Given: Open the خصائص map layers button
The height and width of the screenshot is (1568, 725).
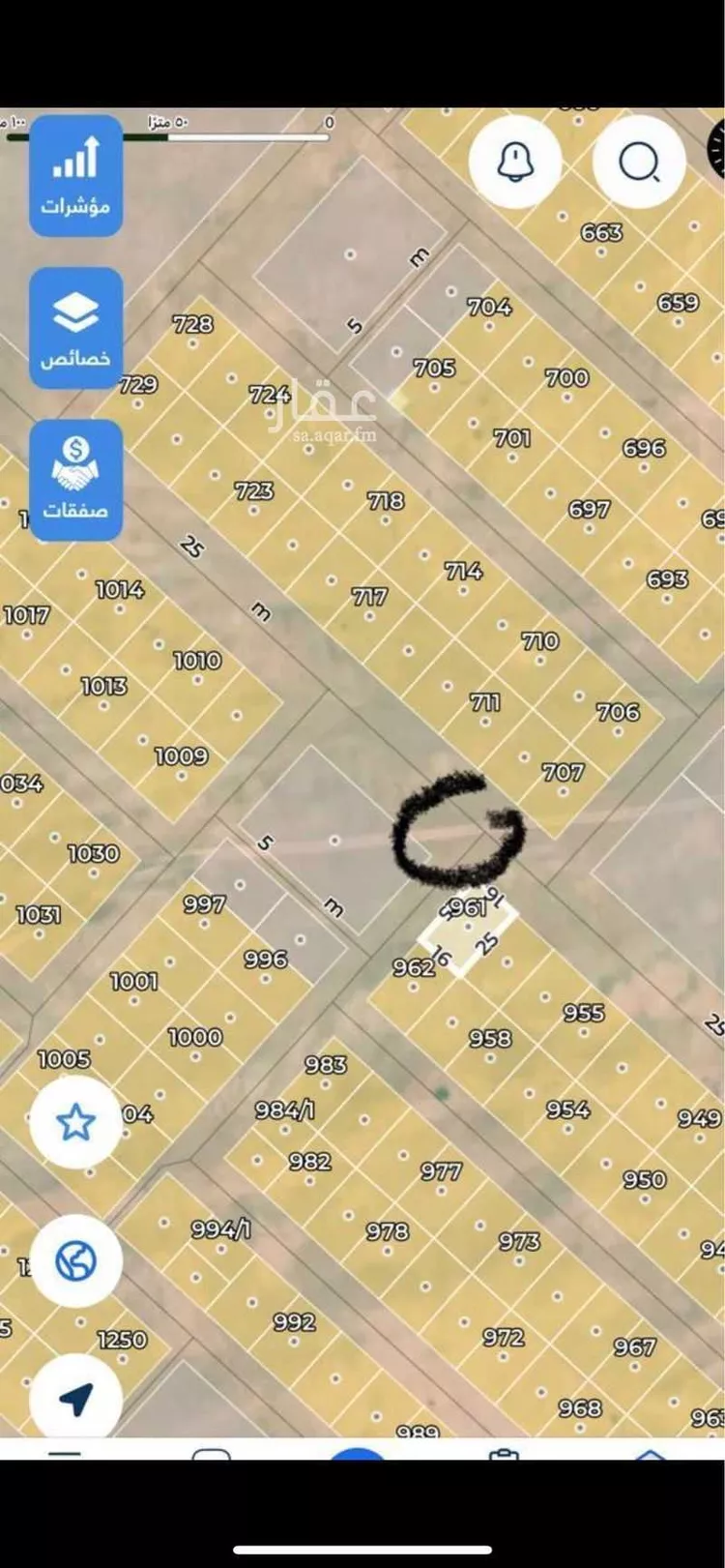Looking at the screenshot, I should (x=75, y=328).
